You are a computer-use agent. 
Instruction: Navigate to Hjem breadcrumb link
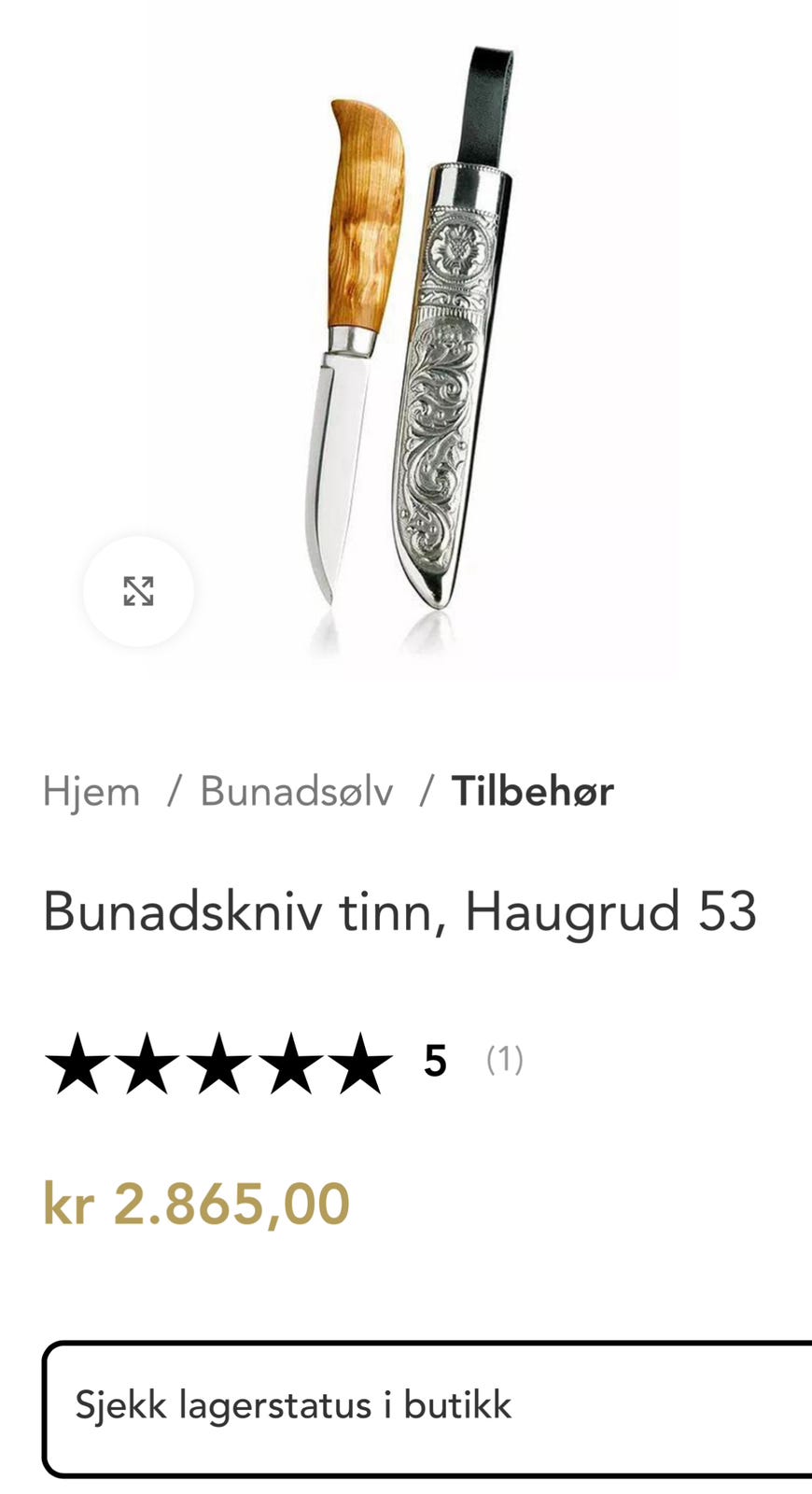coord(91,791)
